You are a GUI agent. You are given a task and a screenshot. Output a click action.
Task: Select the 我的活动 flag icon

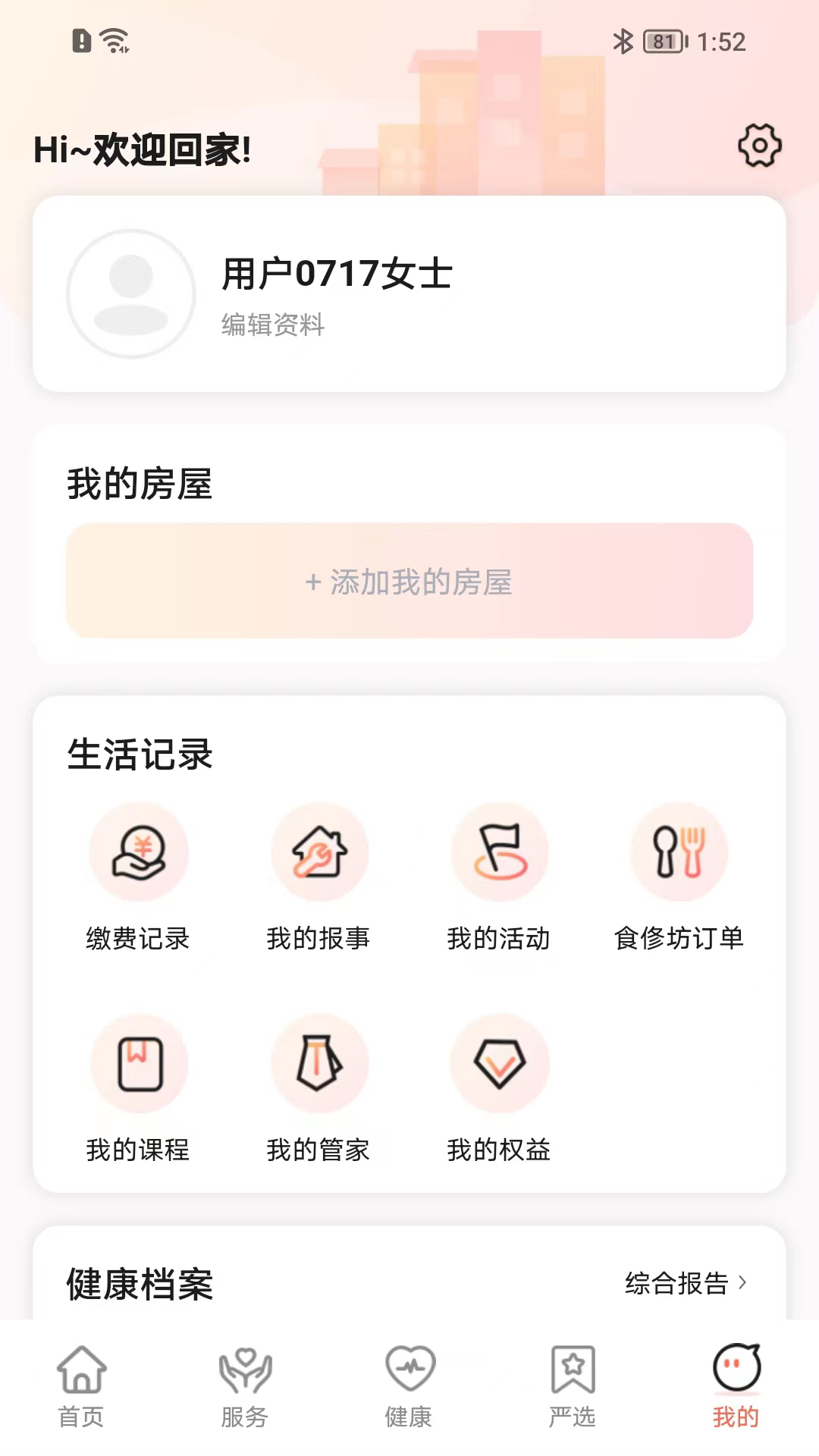click(x=500, y=852)
